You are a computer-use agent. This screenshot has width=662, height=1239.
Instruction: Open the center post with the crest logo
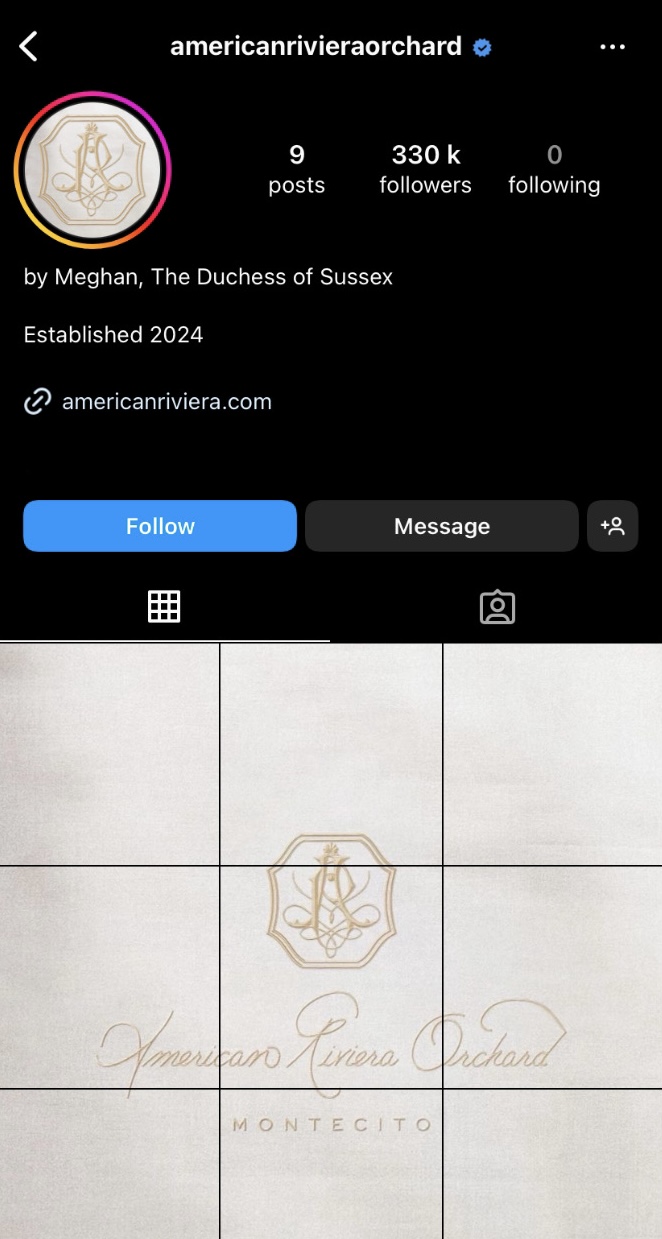(x=331, y=977)
